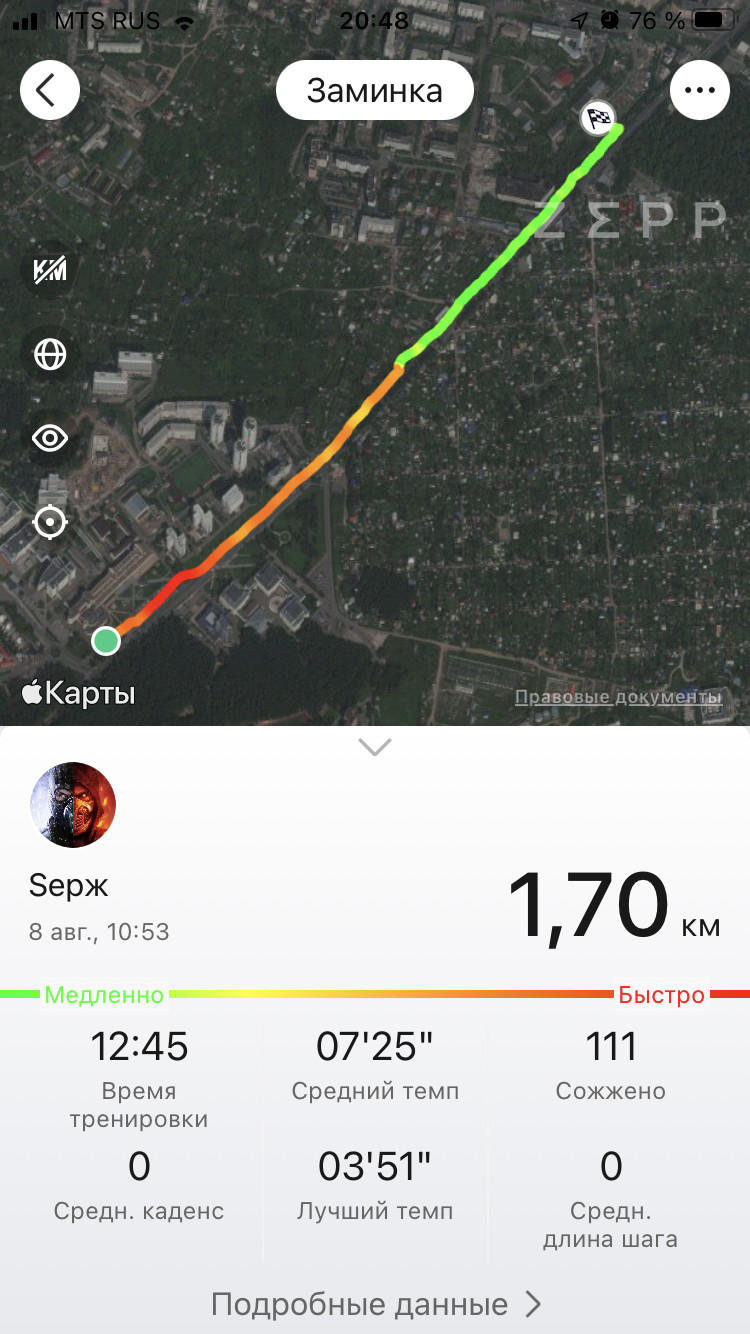This screenshot has height=1334, width=750.
Task: Tap the Заминка workout title pill
Action: [375, 91]
